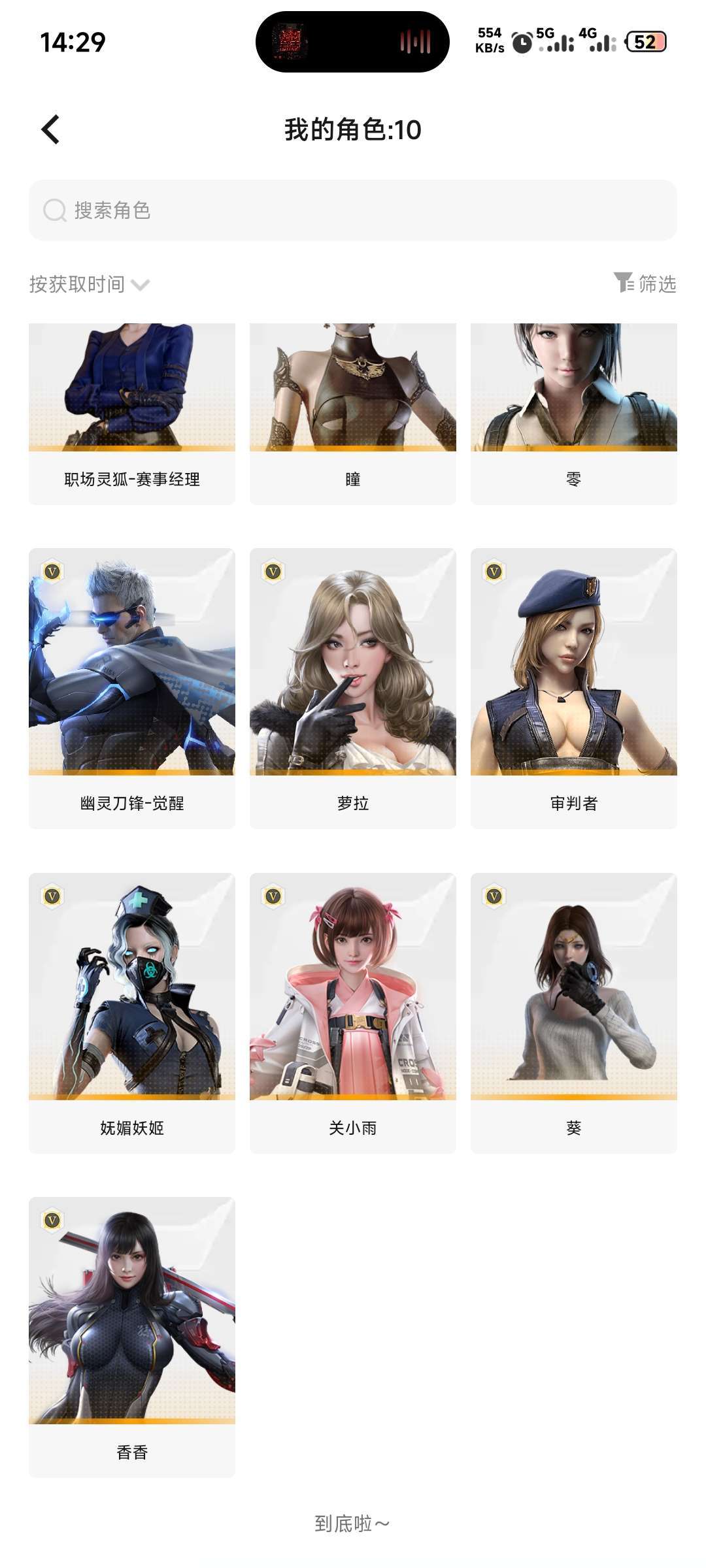Image resolution: width=706 pixels, height=1568 pixels.
Task: Select the 瞳 character card
Action: 353,412
